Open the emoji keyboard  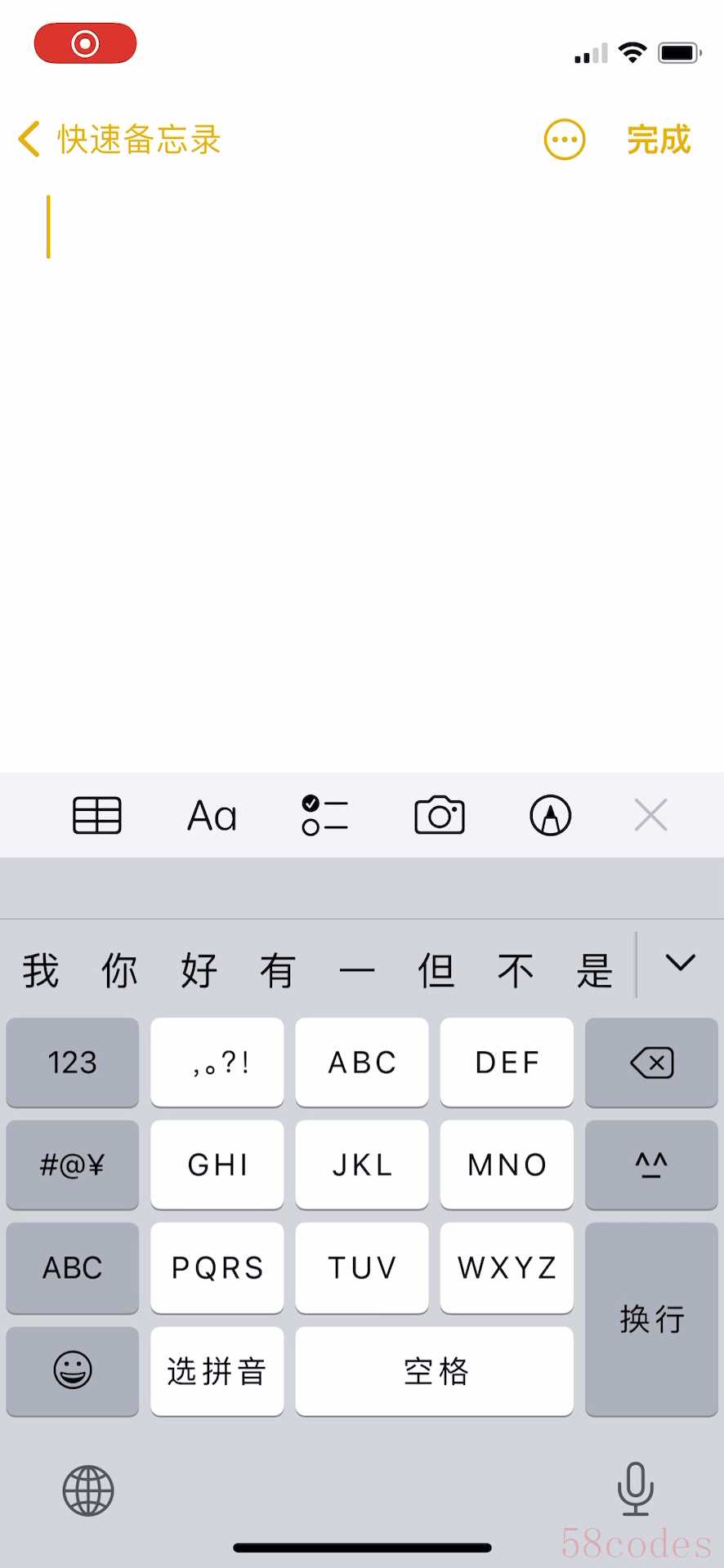[x=73, y=1371]
